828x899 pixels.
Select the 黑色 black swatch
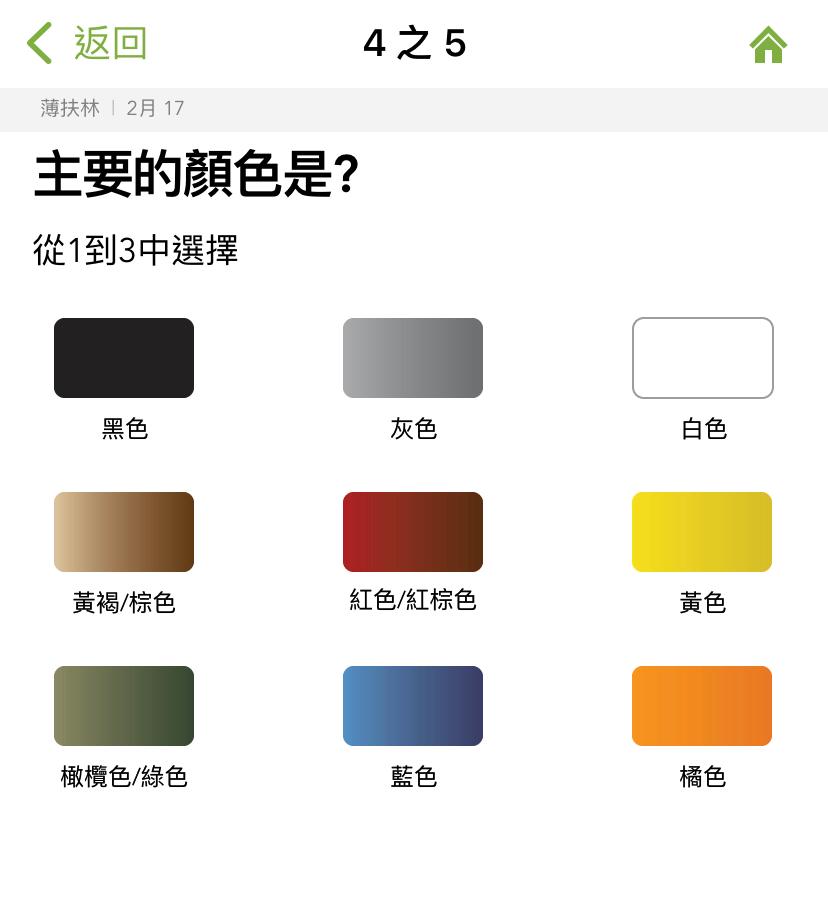click(x=124, y=358)
